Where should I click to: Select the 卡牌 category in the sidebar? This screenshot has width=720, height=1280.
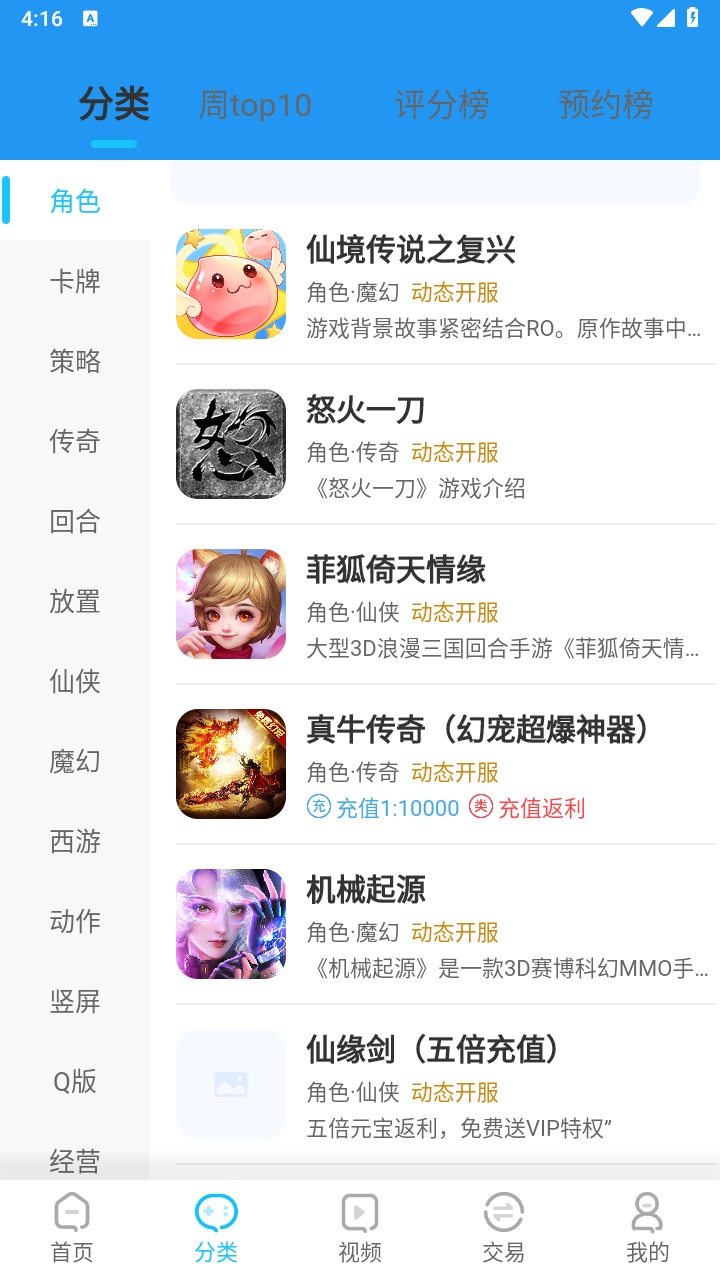(75, 281)
